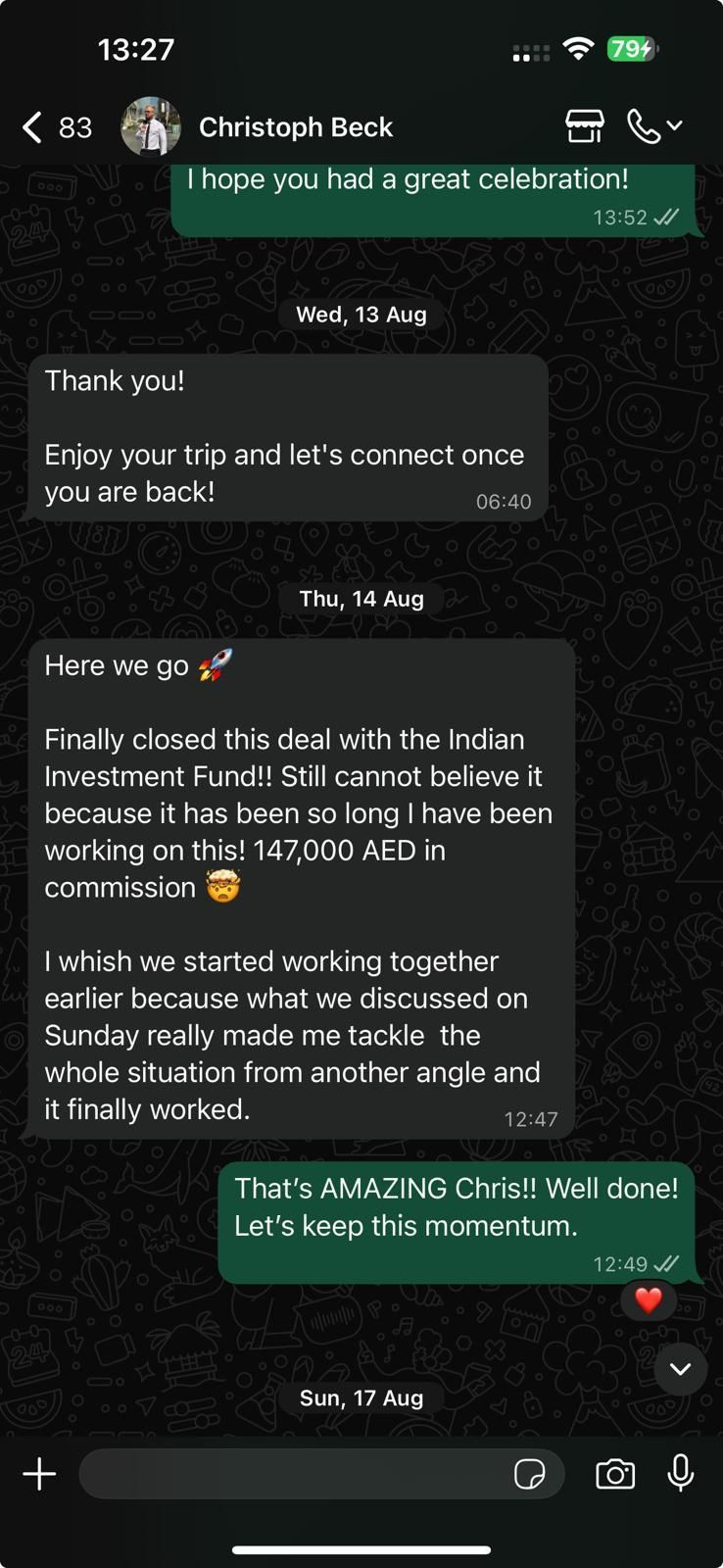Open the sticker picker icon

pos(529,1474)
